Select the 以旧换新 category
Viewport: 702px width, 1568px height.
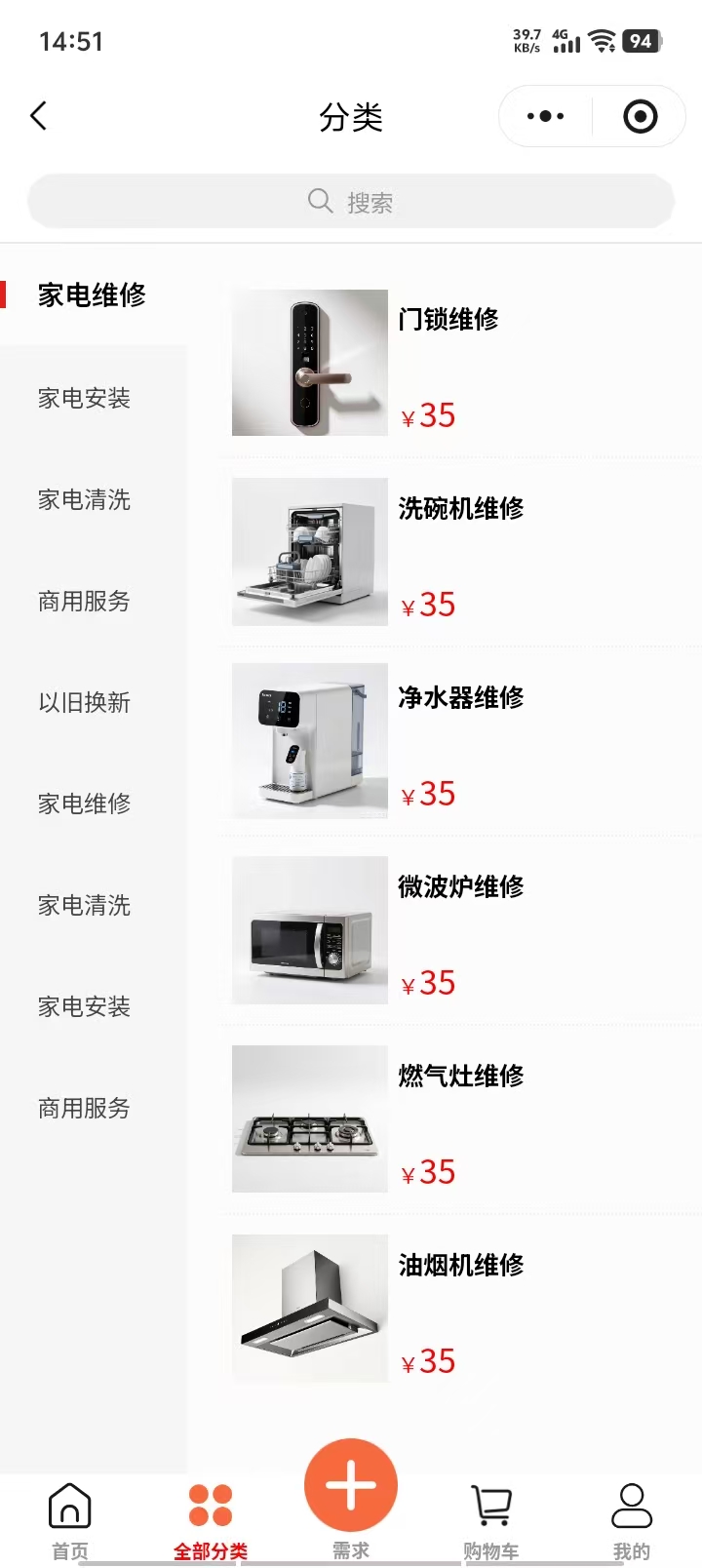[x=84, y=702]
